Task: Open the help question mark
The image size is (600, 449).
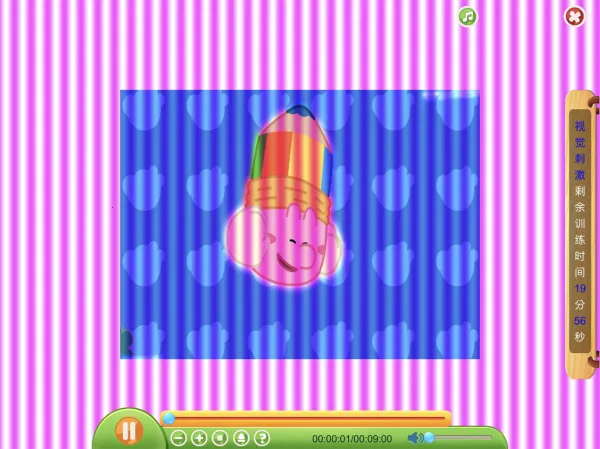Action: click(x=262, y=438)
